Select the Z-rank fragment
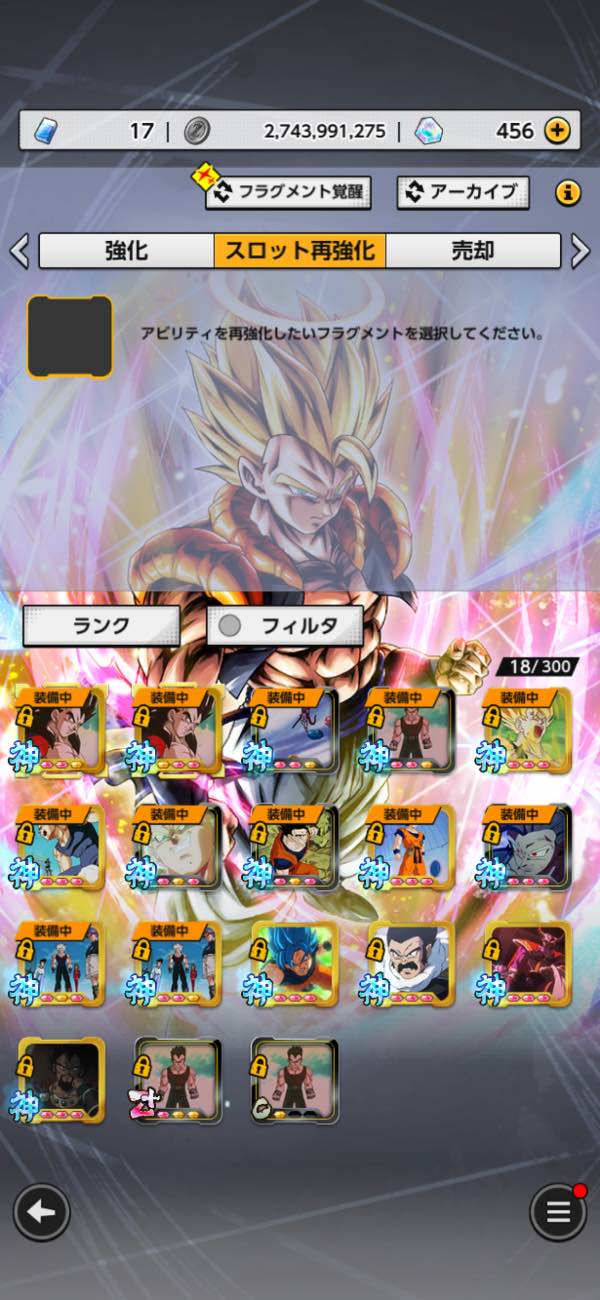 tap(178, 1082)
